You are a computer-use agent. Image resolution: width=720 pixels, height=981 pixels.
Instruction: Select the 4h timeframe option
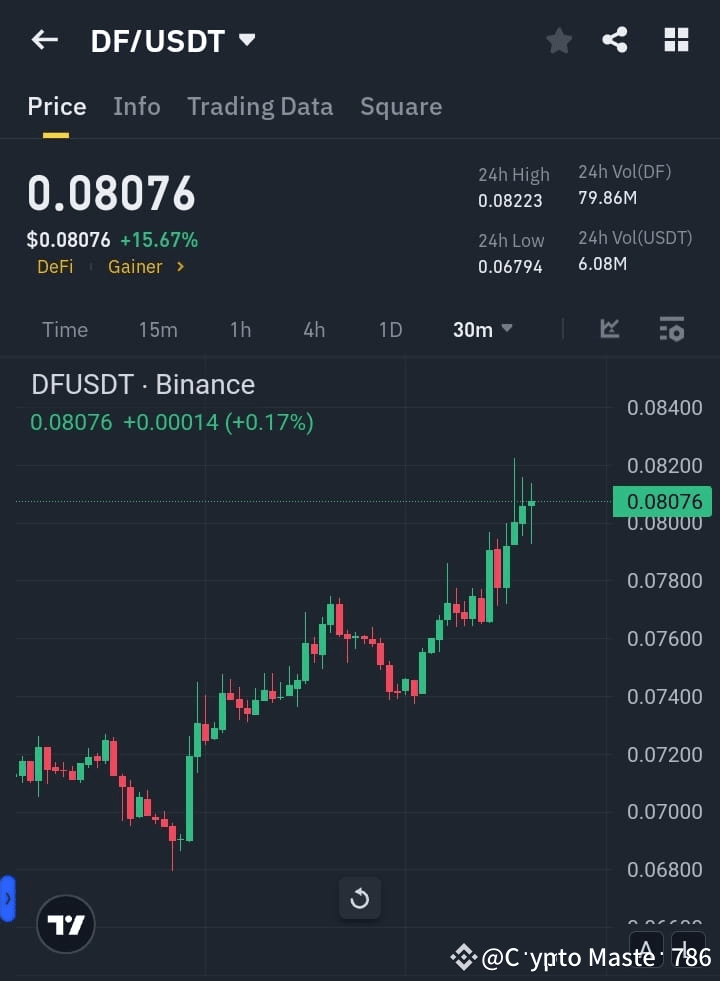click(313, 329)
